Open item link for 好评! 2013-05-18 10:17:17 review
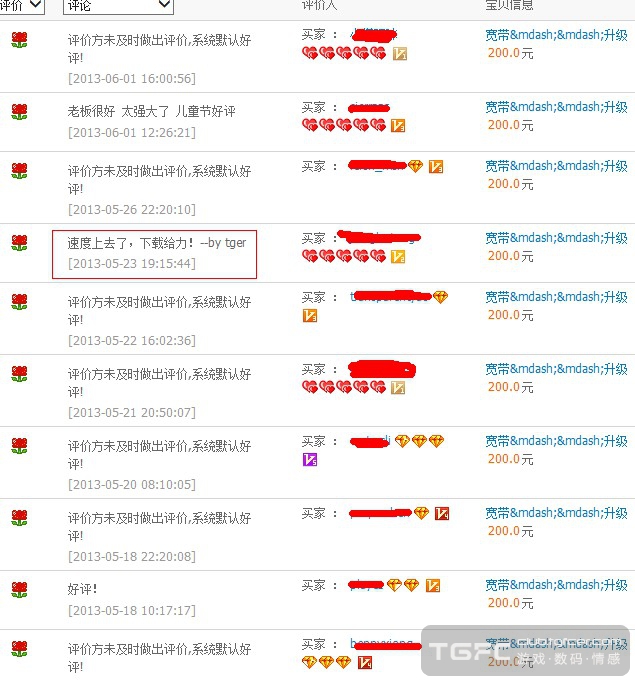The width and height of the screenshot is (635, 681). [556, 585]
